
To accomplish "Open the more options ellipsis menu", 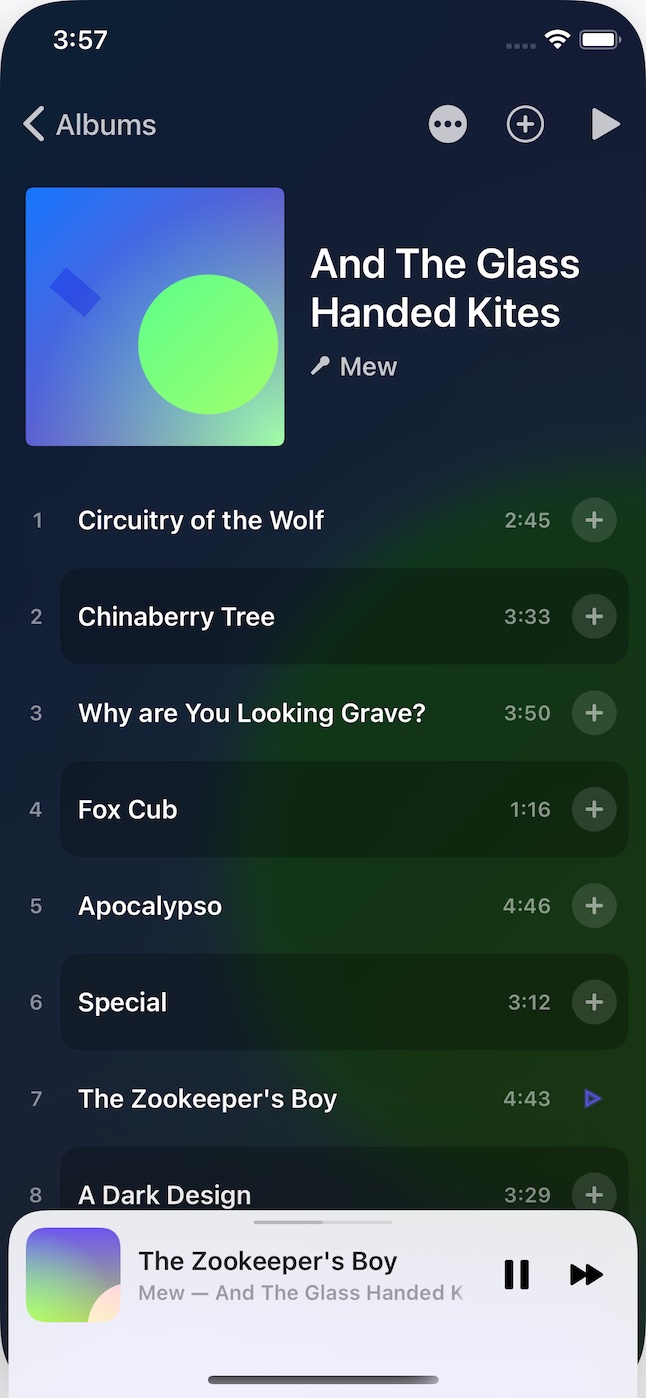I will point(448,125).
